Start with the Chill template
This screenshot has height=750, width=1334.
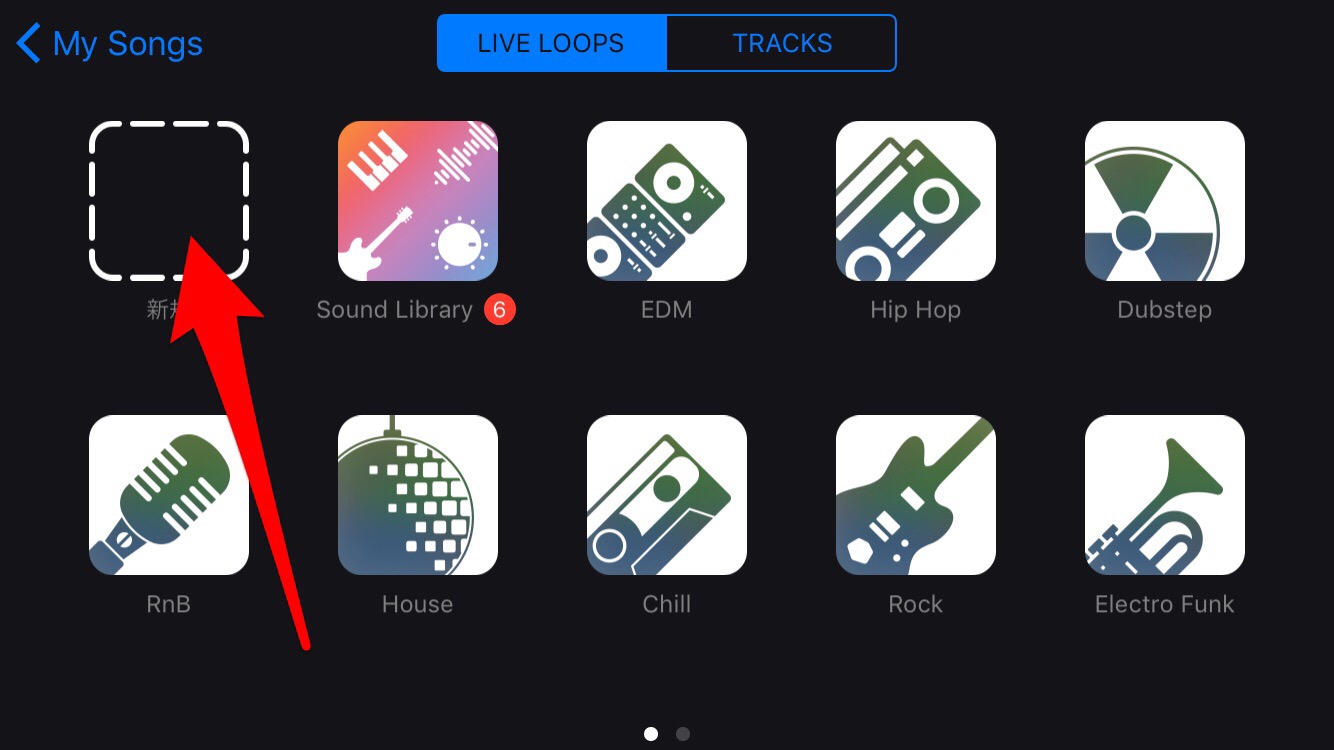[667, 495]
